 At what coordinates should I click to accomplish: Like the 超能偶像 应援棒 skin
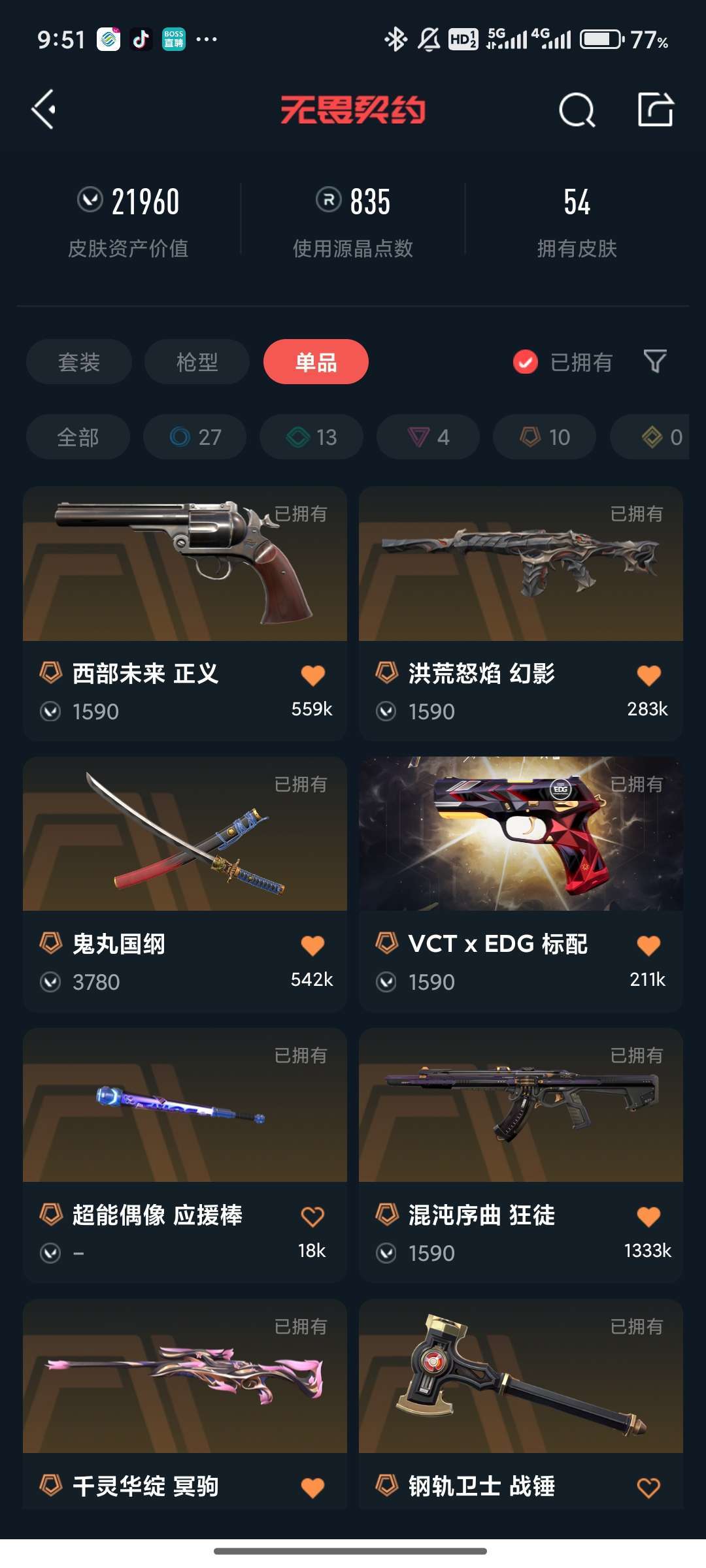(x=312, y=1217)
